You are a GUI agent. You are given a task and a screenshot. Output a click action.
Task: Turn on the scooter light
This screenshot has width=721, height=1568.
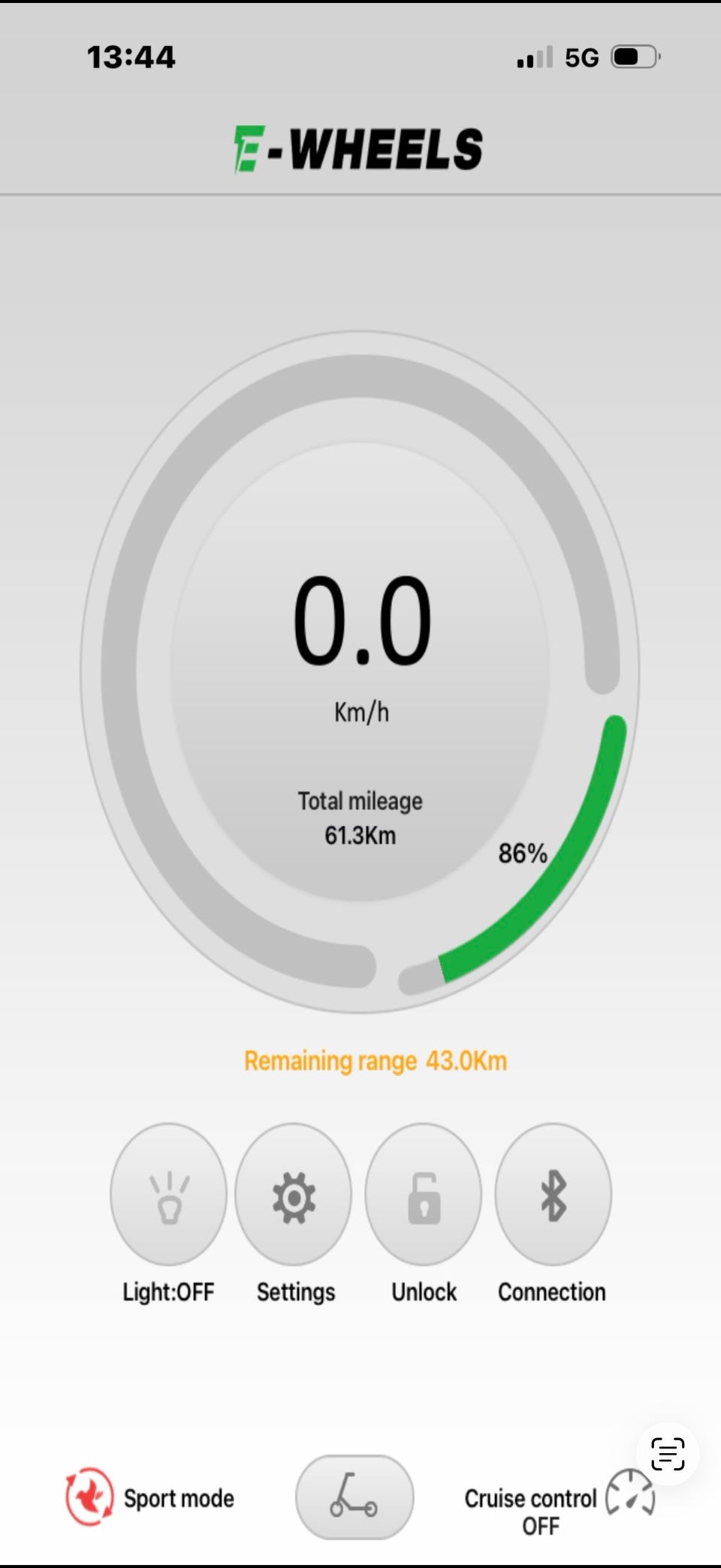tap(168, 1195)
